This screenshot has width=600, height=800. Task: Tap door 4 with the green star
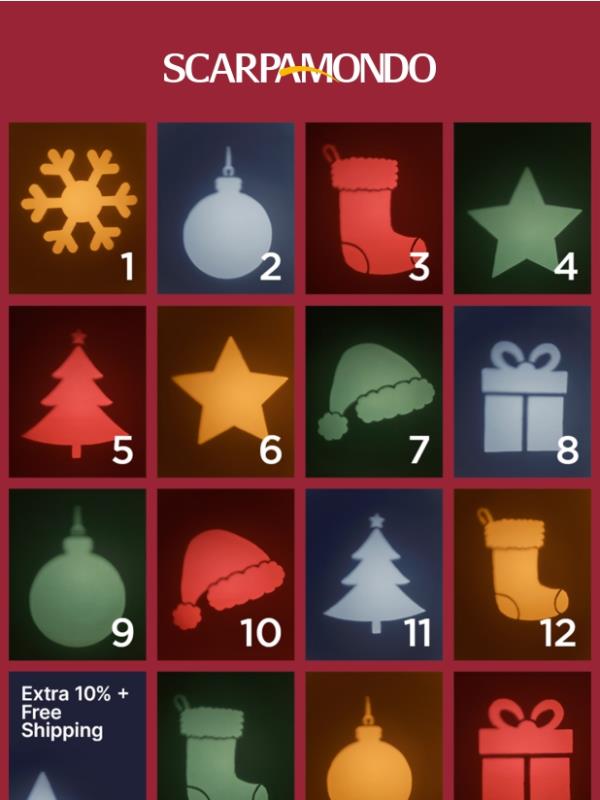click(523, 208)
